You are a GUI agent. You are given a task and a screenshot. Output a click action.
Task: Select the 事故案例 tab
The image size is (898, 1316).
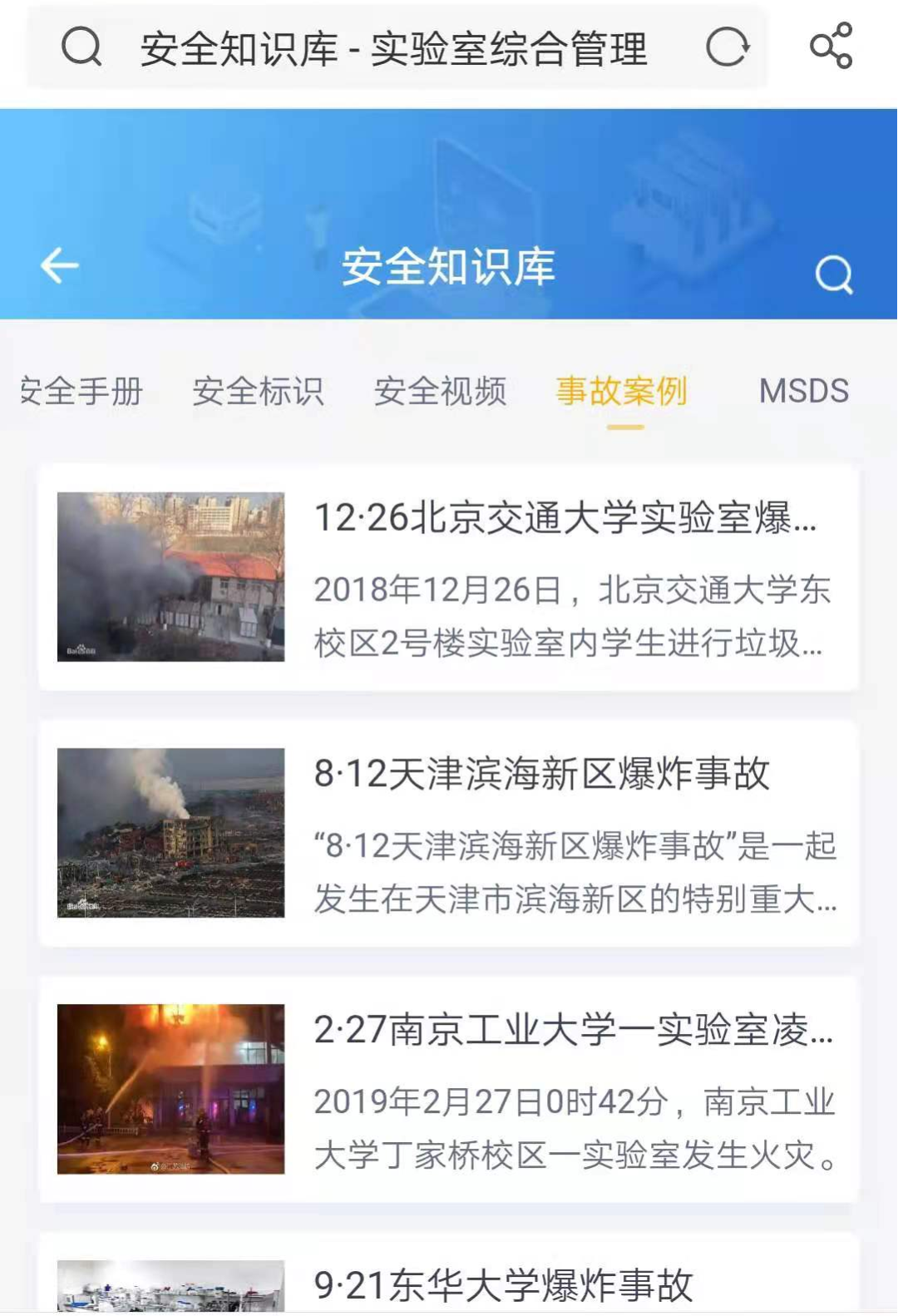pos(622,391)
